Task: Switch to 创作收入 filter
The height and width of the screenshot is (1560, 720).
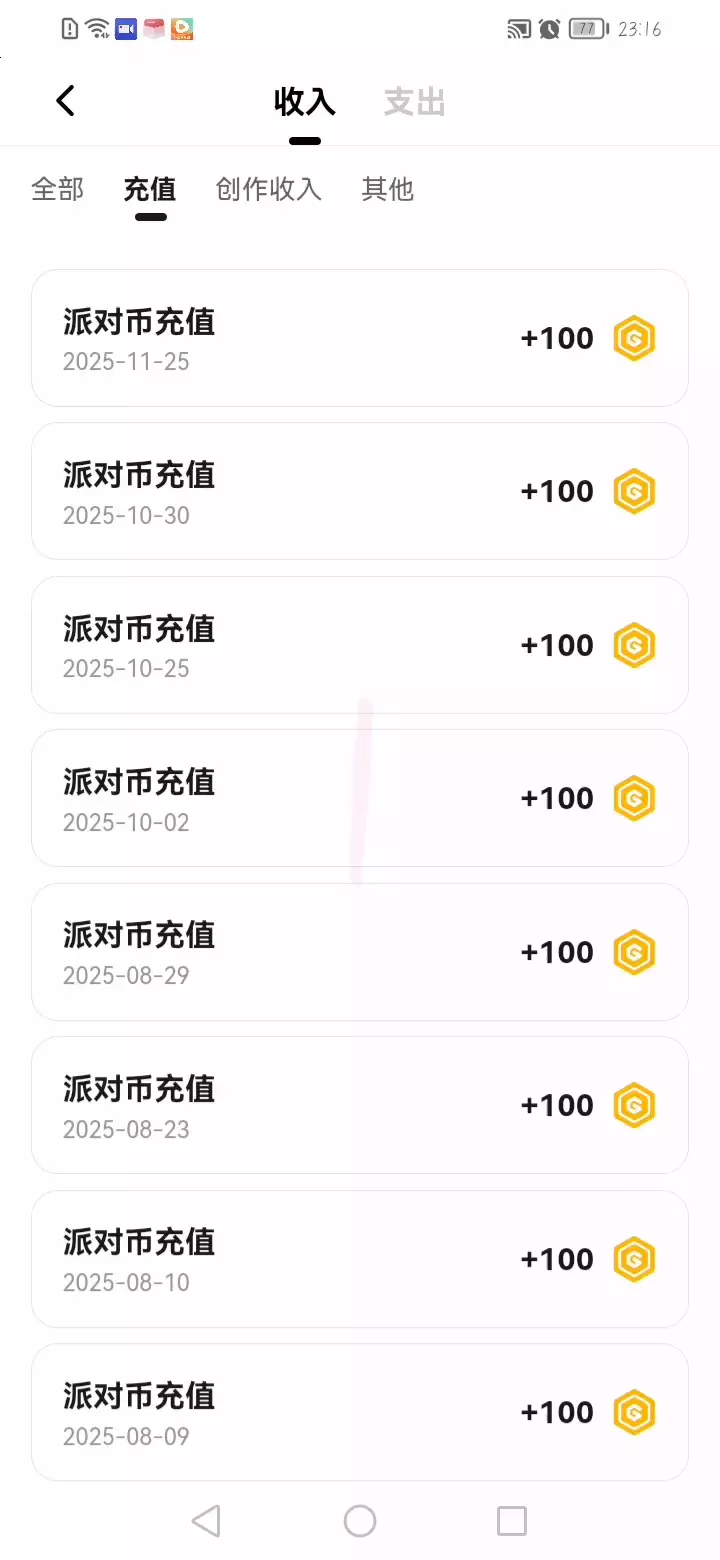Action: point(268,189)
